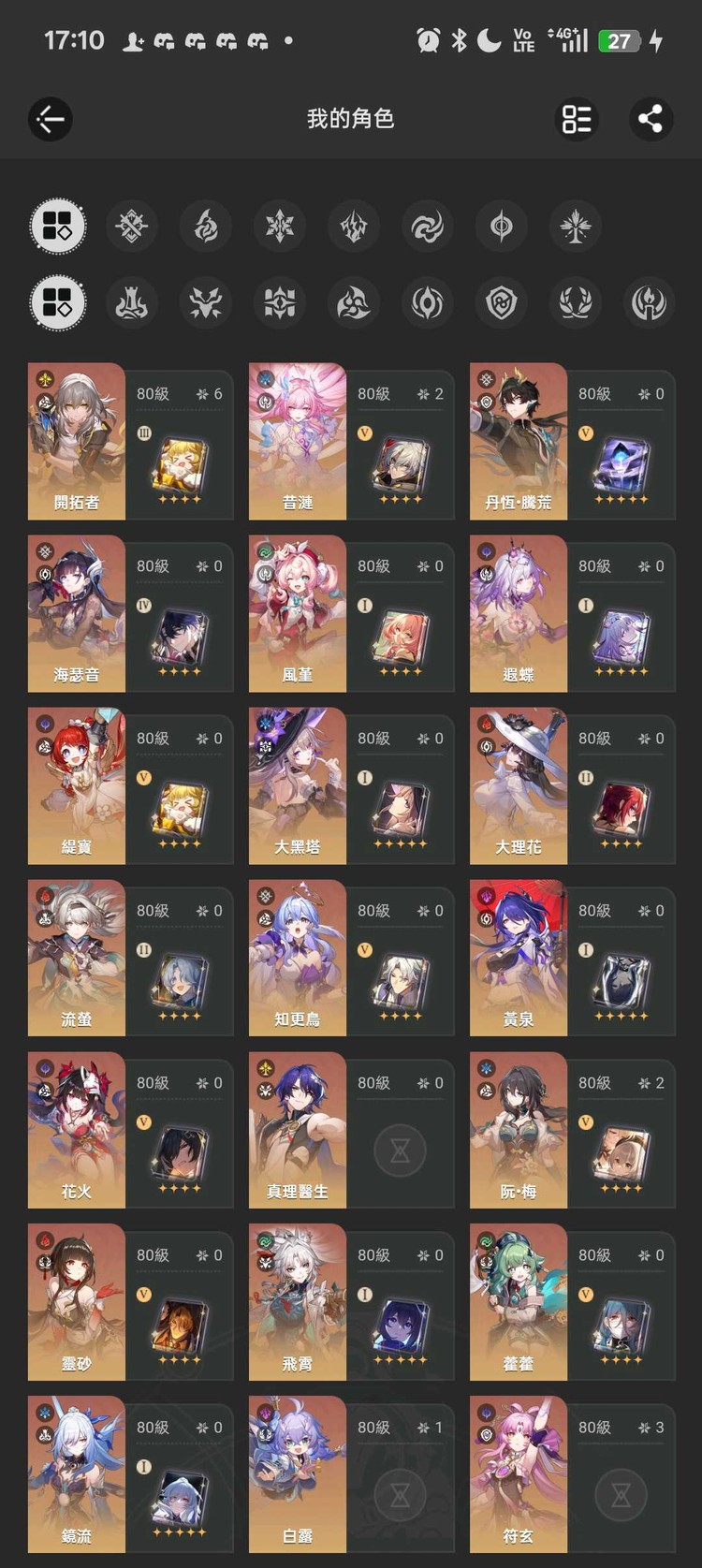
Task: Go back using the arrow button
Action: click(51, 119)
